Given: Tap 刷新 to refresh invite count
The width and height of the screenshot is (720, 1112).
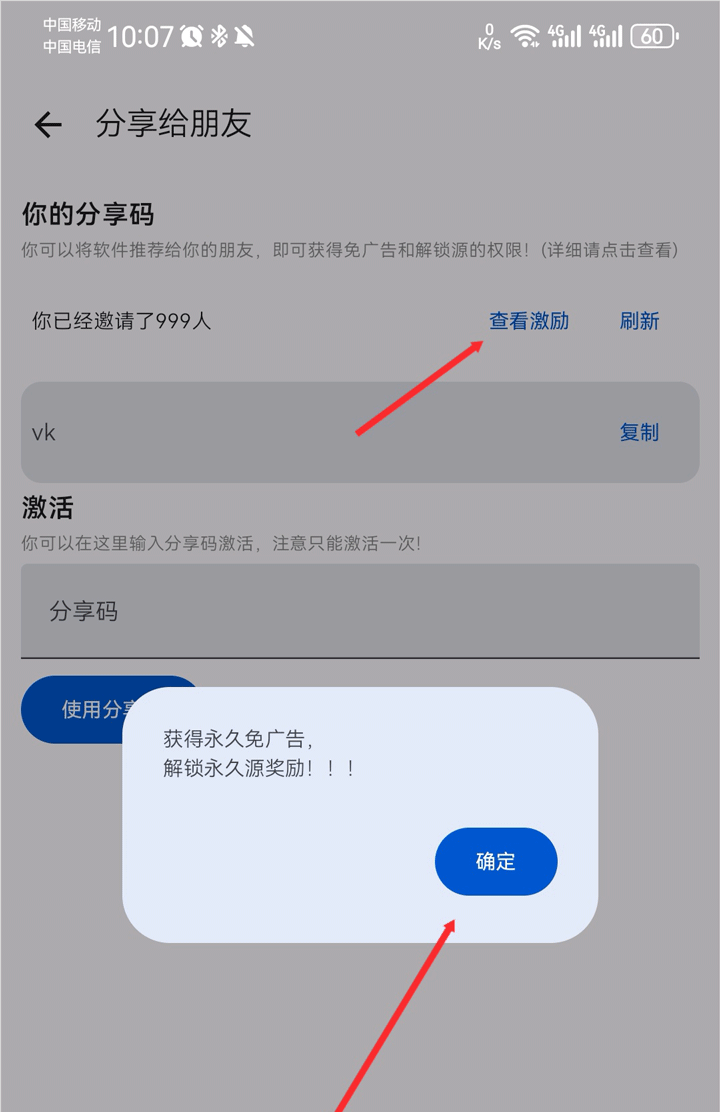Looking at the screenshot, I should click(639, 321).
